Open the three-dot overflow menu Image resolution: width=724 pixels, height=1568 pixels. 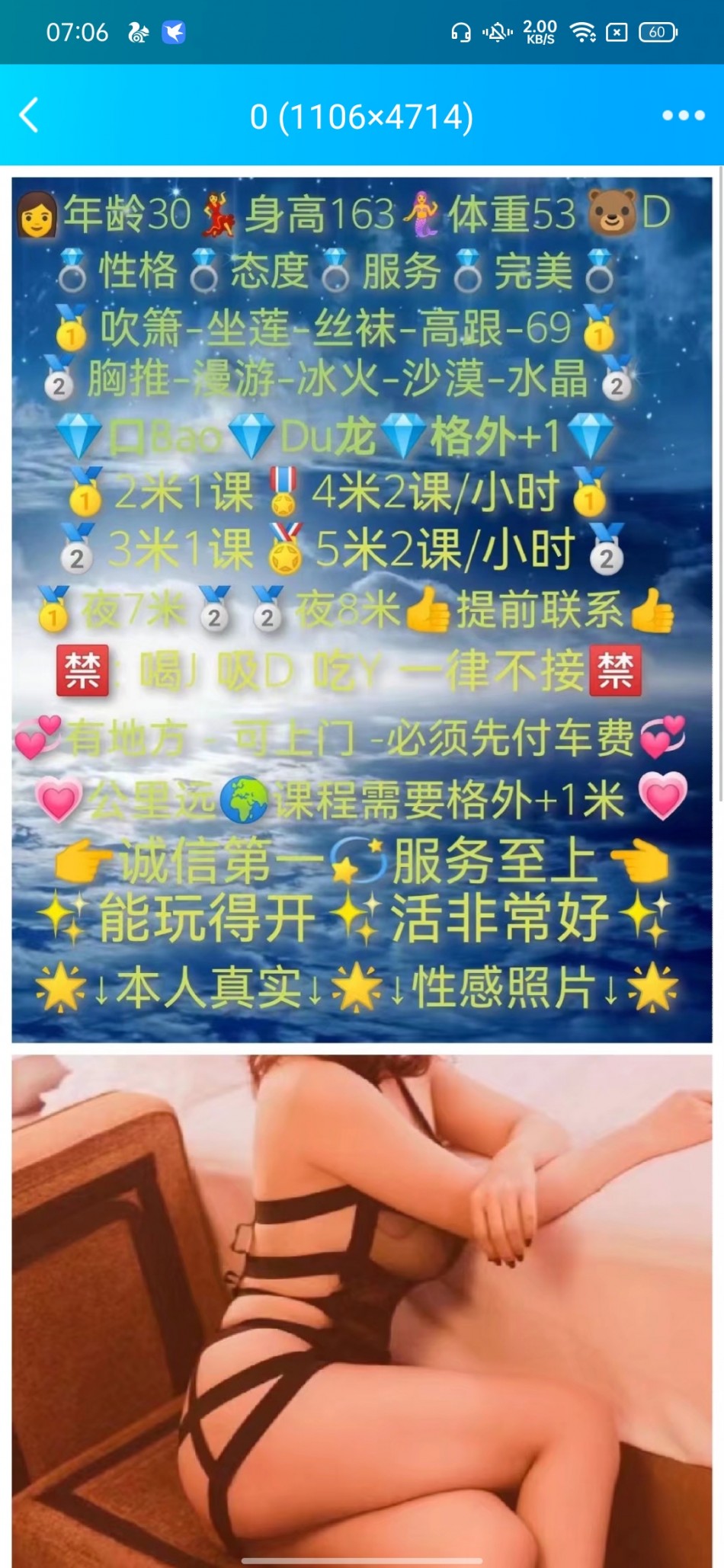pyautogui.click(x=683, y=116)
